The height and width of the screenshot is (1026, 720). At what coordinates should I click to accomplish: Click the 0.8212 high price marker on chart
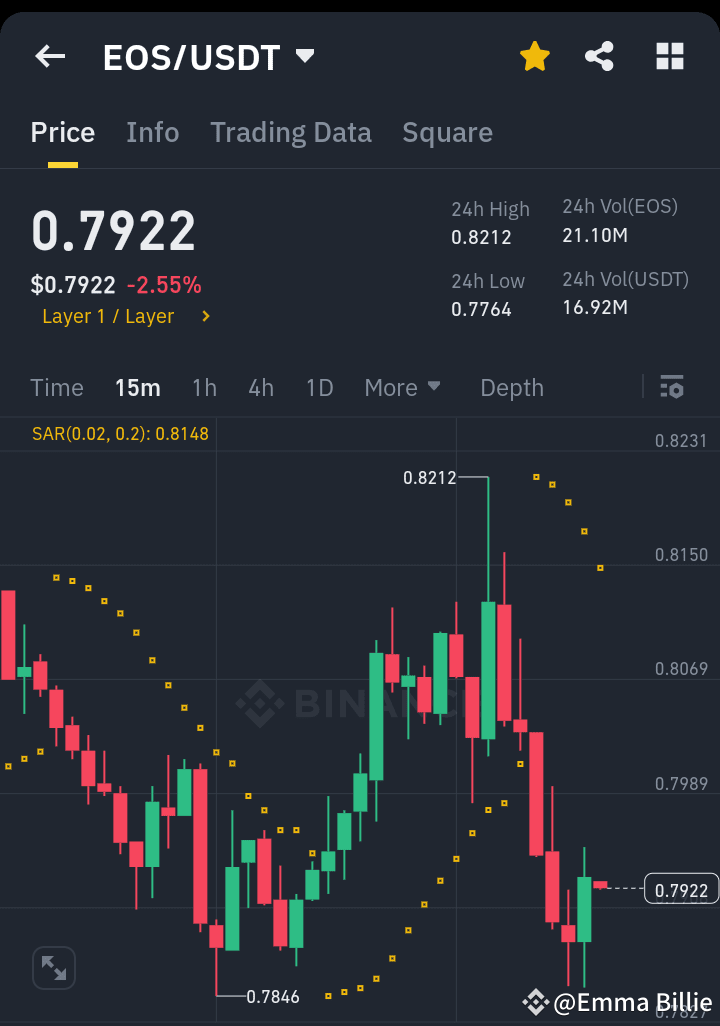tap(430, 478)
